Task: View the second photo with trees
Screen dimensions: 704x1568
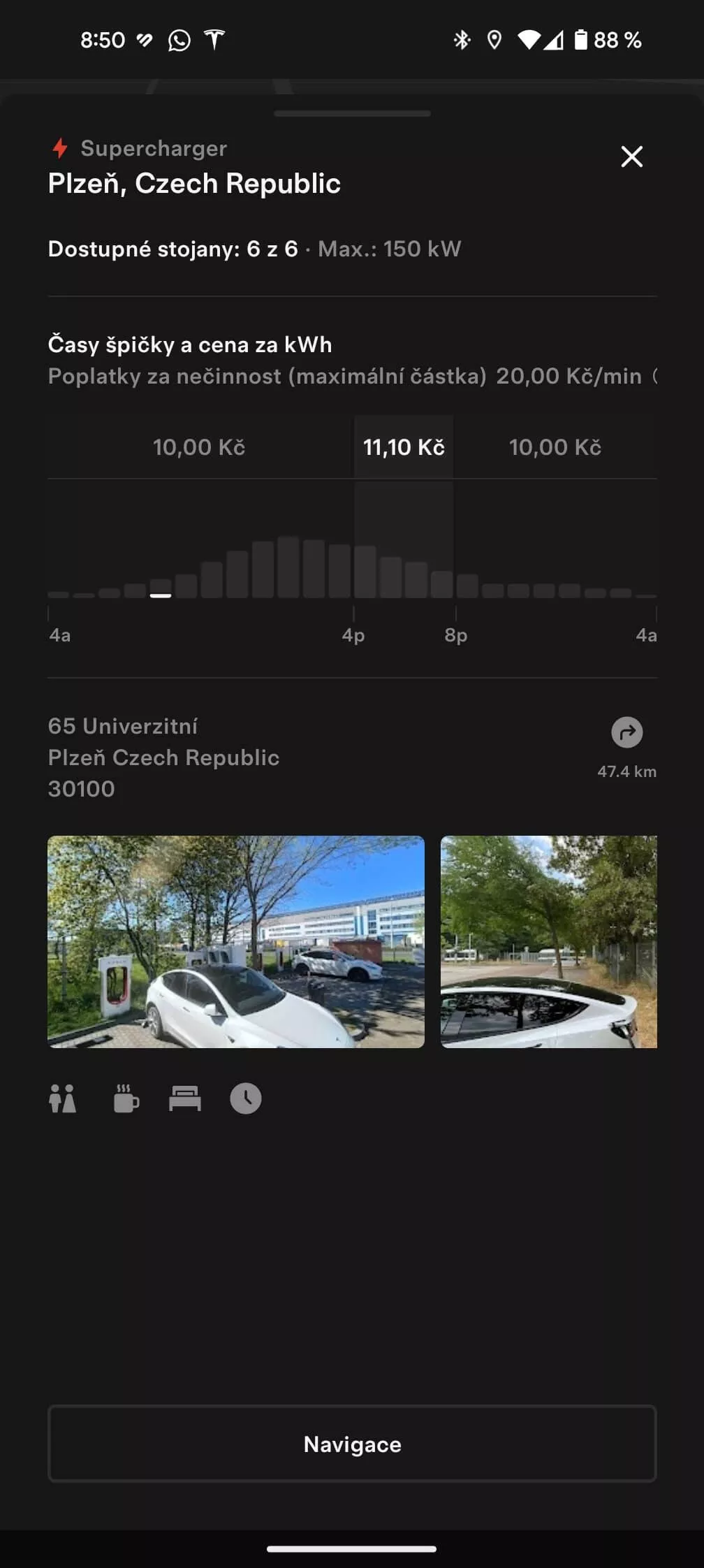Action: click(x=549, y=941)
